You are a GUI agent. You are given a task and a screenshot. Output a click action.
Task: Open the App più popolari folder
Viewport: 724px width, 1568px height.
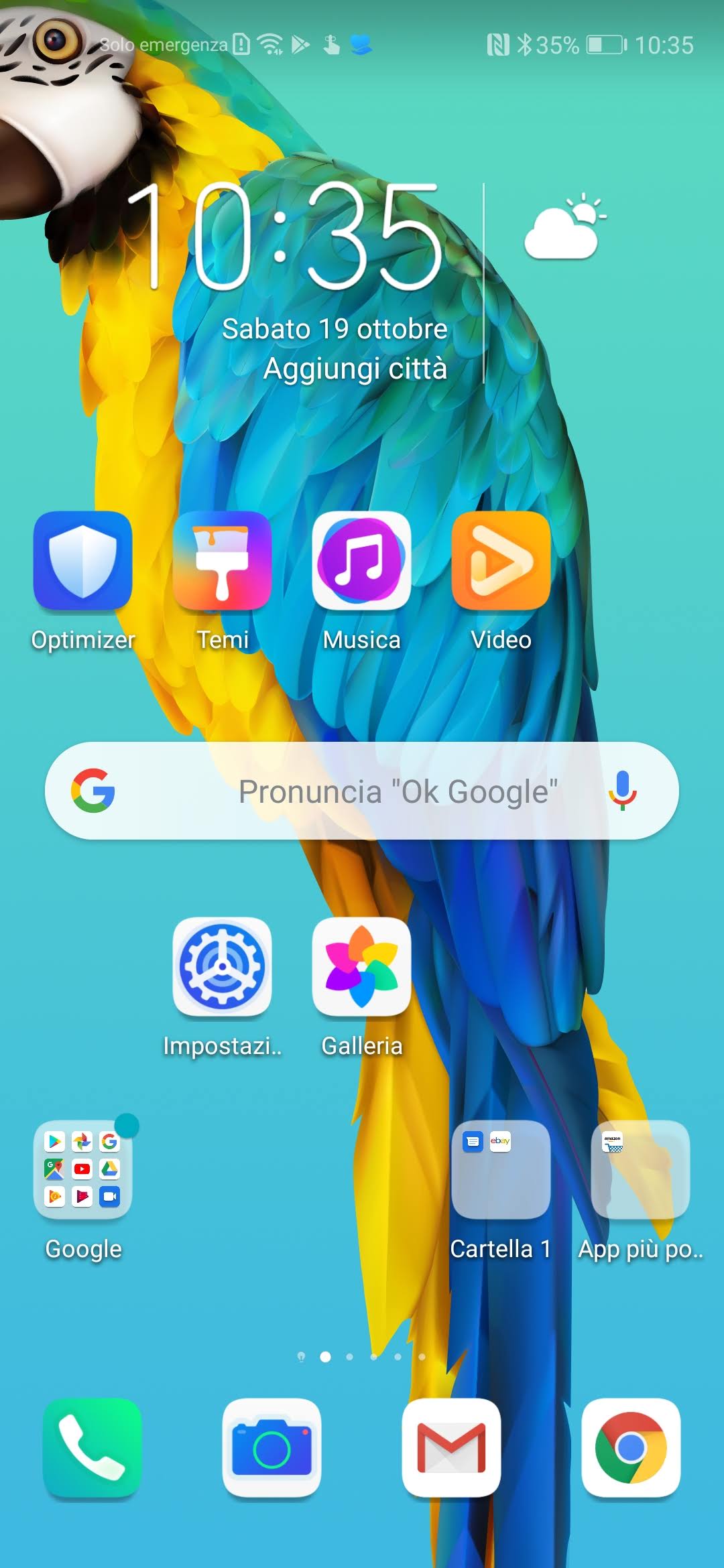pyautogui.click(x=641, y=1170)
